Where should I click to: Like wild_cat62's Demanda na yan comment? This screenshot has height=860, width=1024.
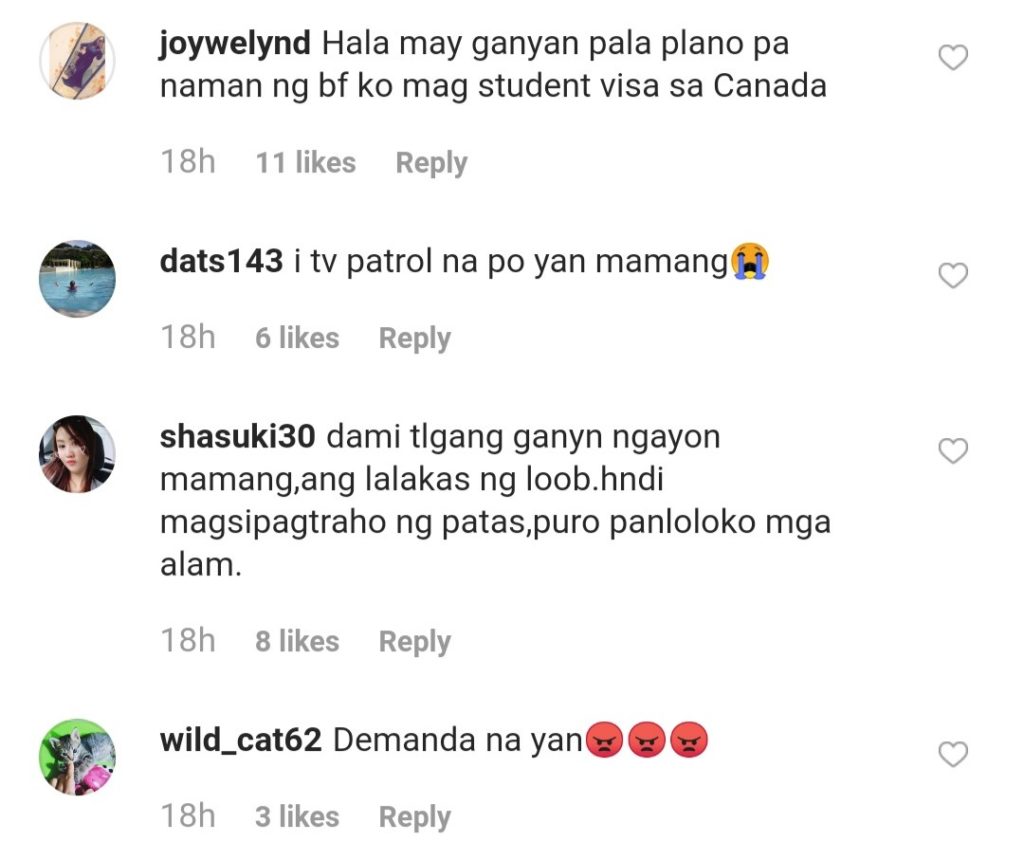pyautogui.click(x=953, y=754)
